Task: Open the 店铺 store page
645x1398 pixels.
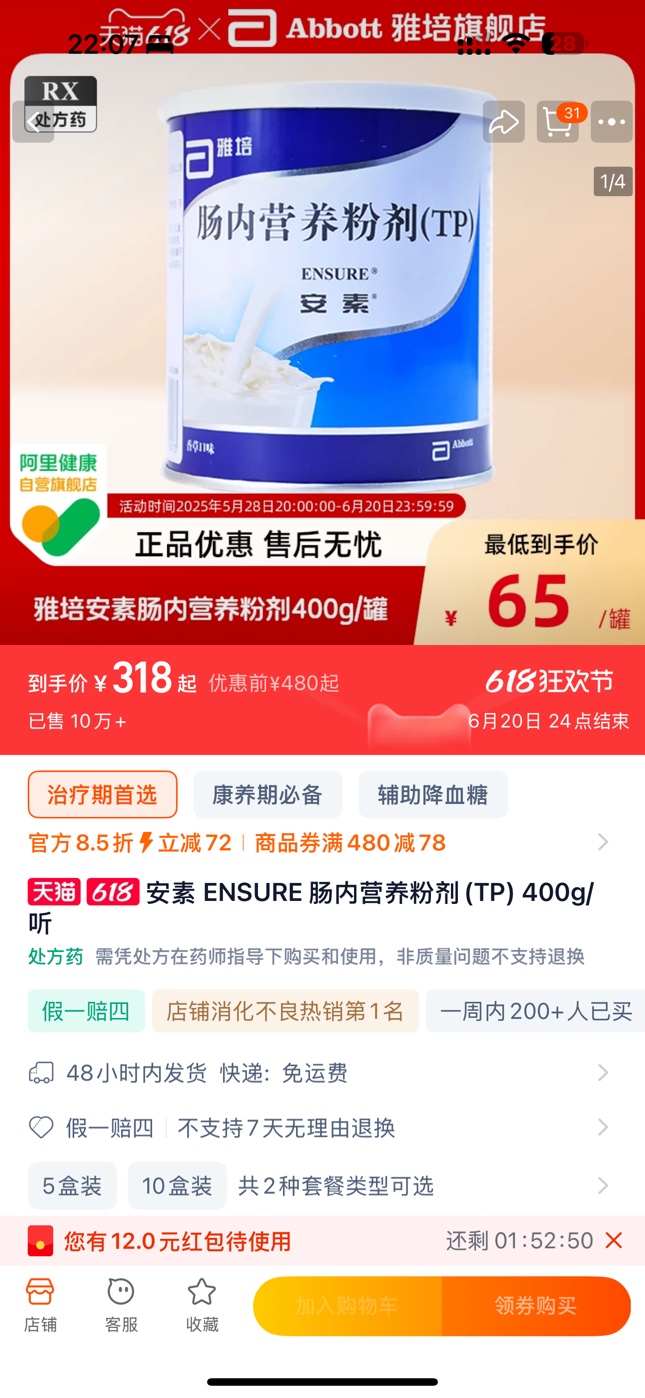Action: [x=40, y=1305]
